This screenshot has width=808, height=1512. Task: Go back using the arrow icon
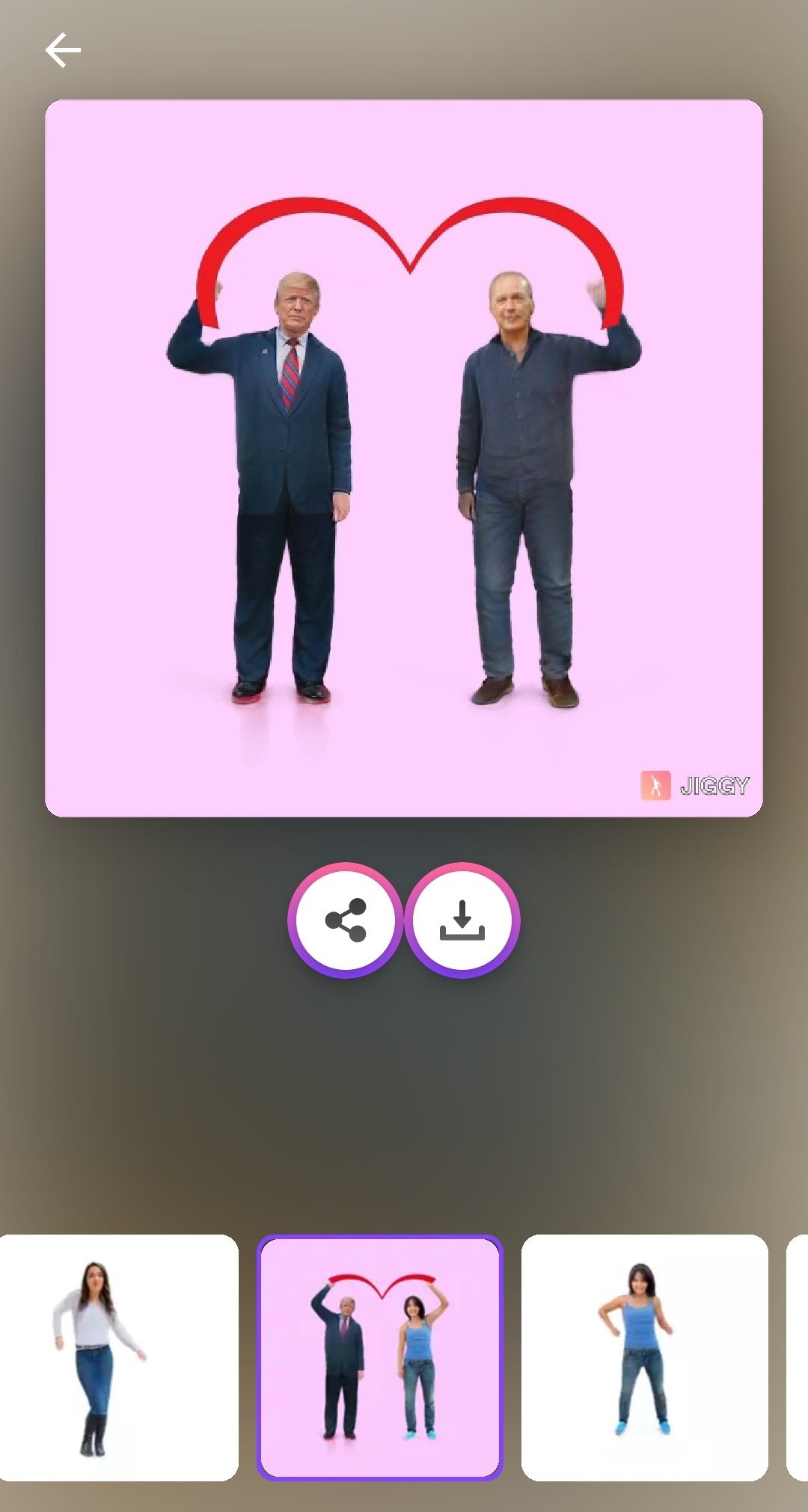pyautogui.click(x=63, y=51)
